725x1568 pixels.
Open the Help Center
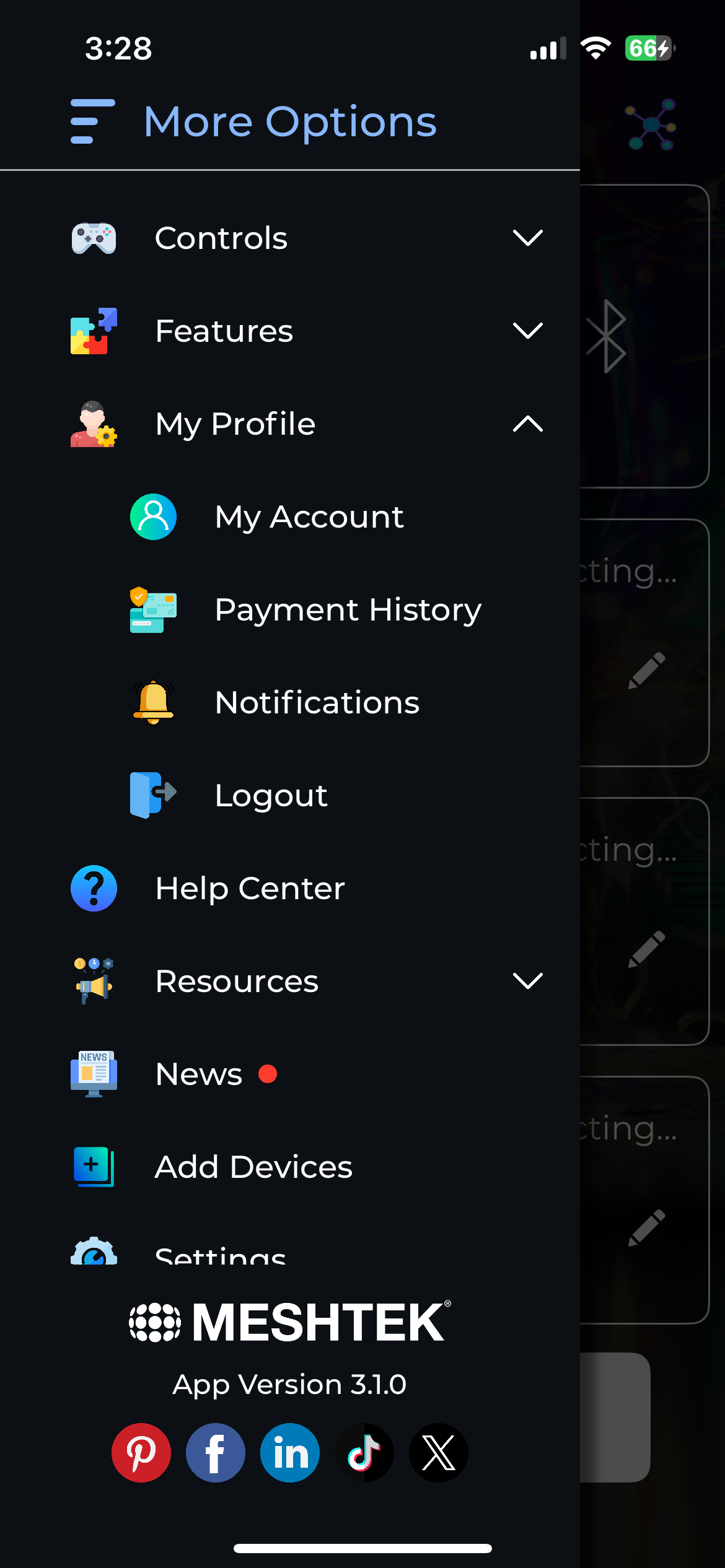[x=249, y=889]
